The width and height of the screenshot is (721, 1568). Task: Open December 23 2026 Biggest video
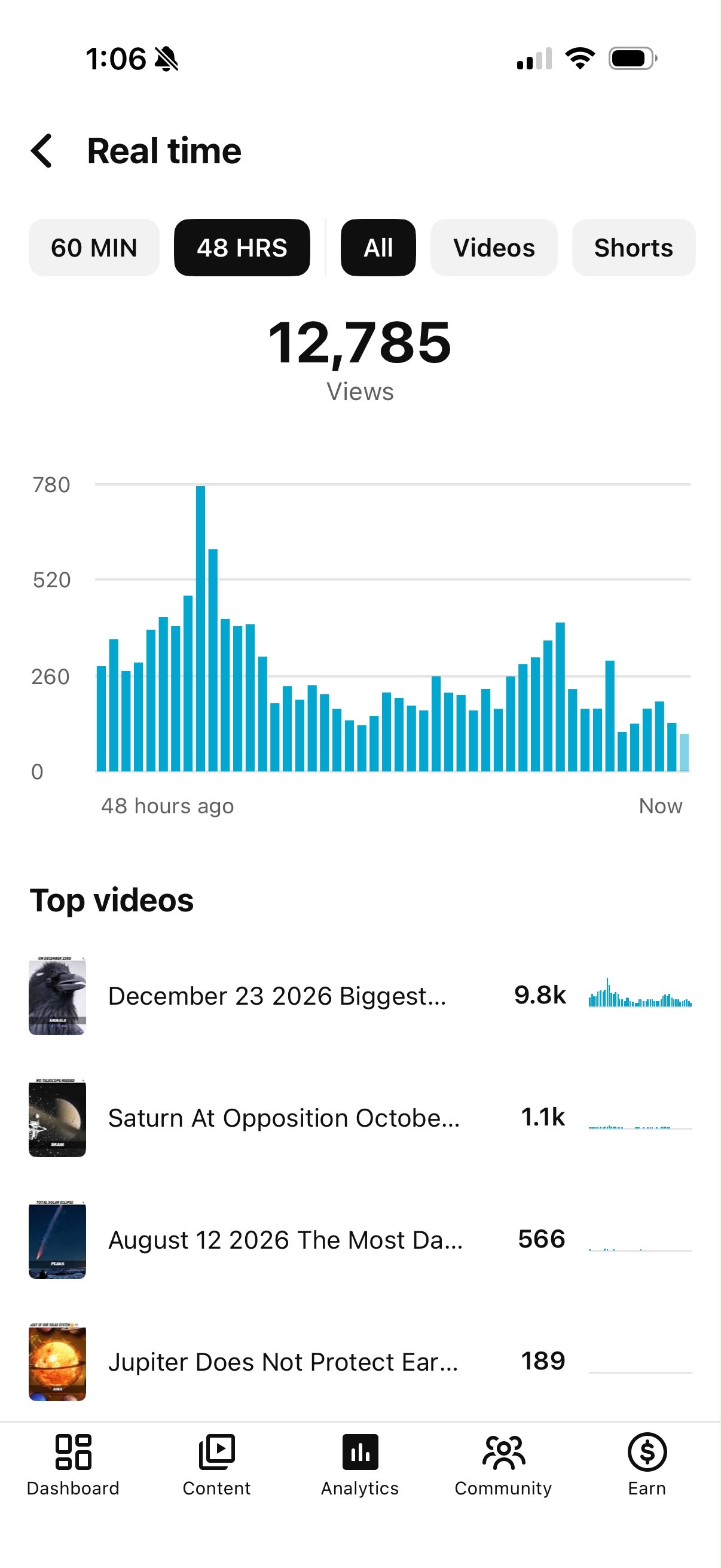point(360,996)
